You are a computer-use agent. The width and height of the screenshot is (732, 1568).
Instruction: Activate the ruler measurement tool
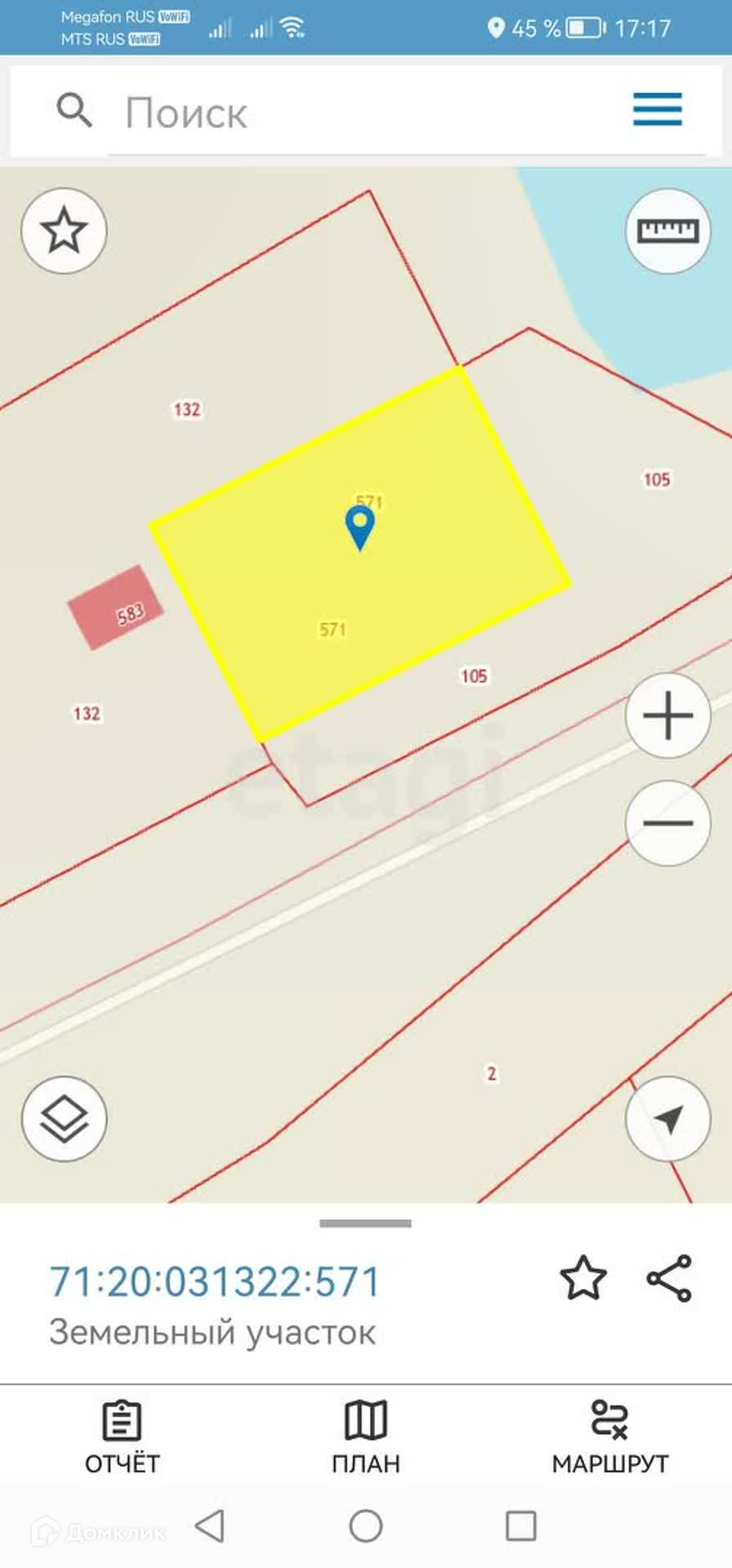(x=667, y=231)
